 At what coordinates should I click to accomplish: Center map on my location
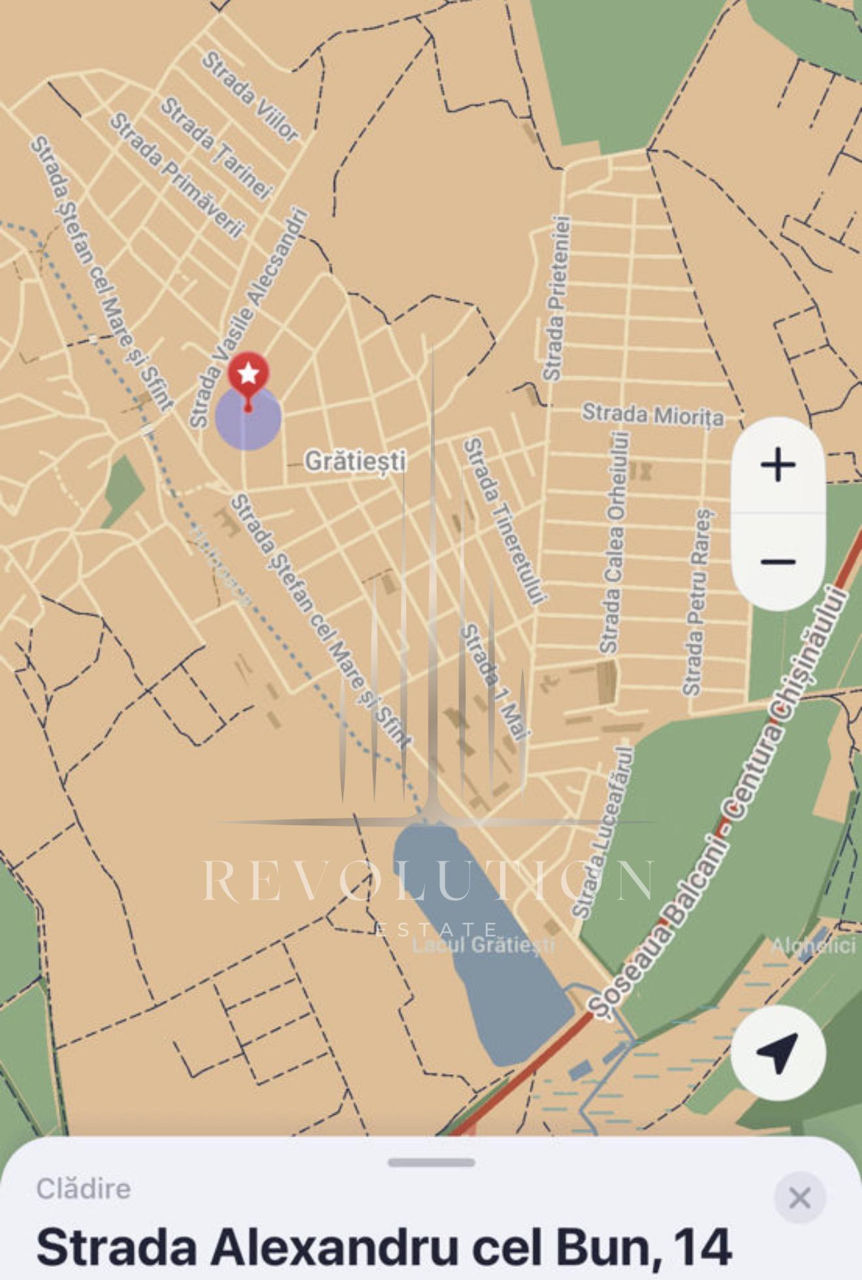[777, 1053]
